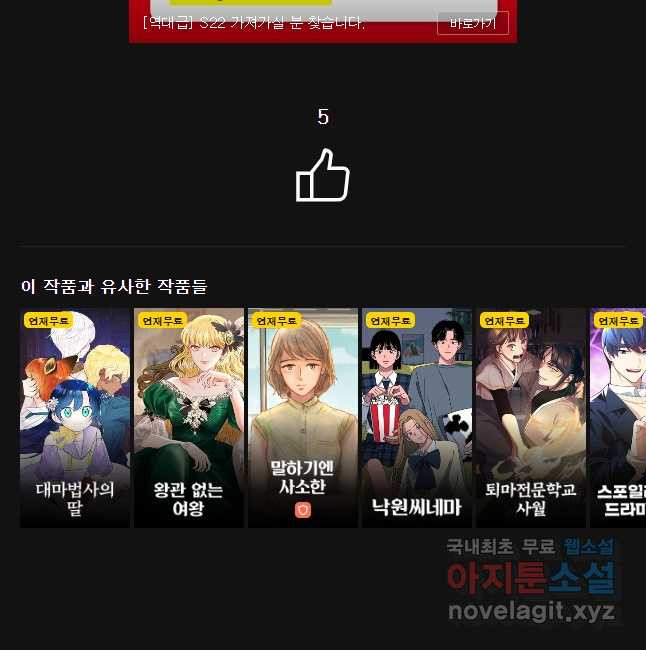Screen dimensions: 646x650
Task: Open the webtoon 퇴마전문학교 사월
Action: coord(530,418)
